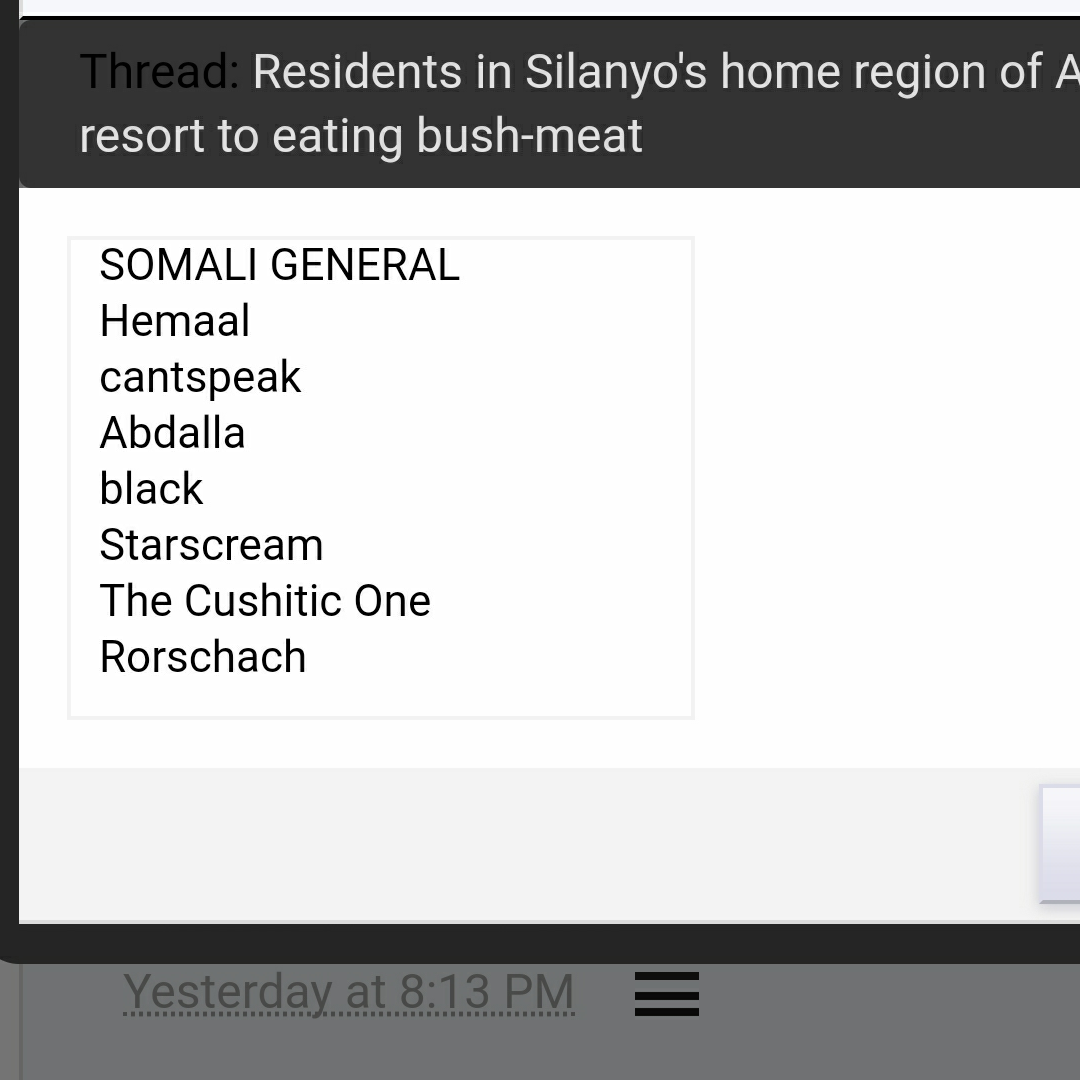The height and width of the screenshot is (1080, 1080).
Task: Open Abdalla's profile
Action: point(172,434)
